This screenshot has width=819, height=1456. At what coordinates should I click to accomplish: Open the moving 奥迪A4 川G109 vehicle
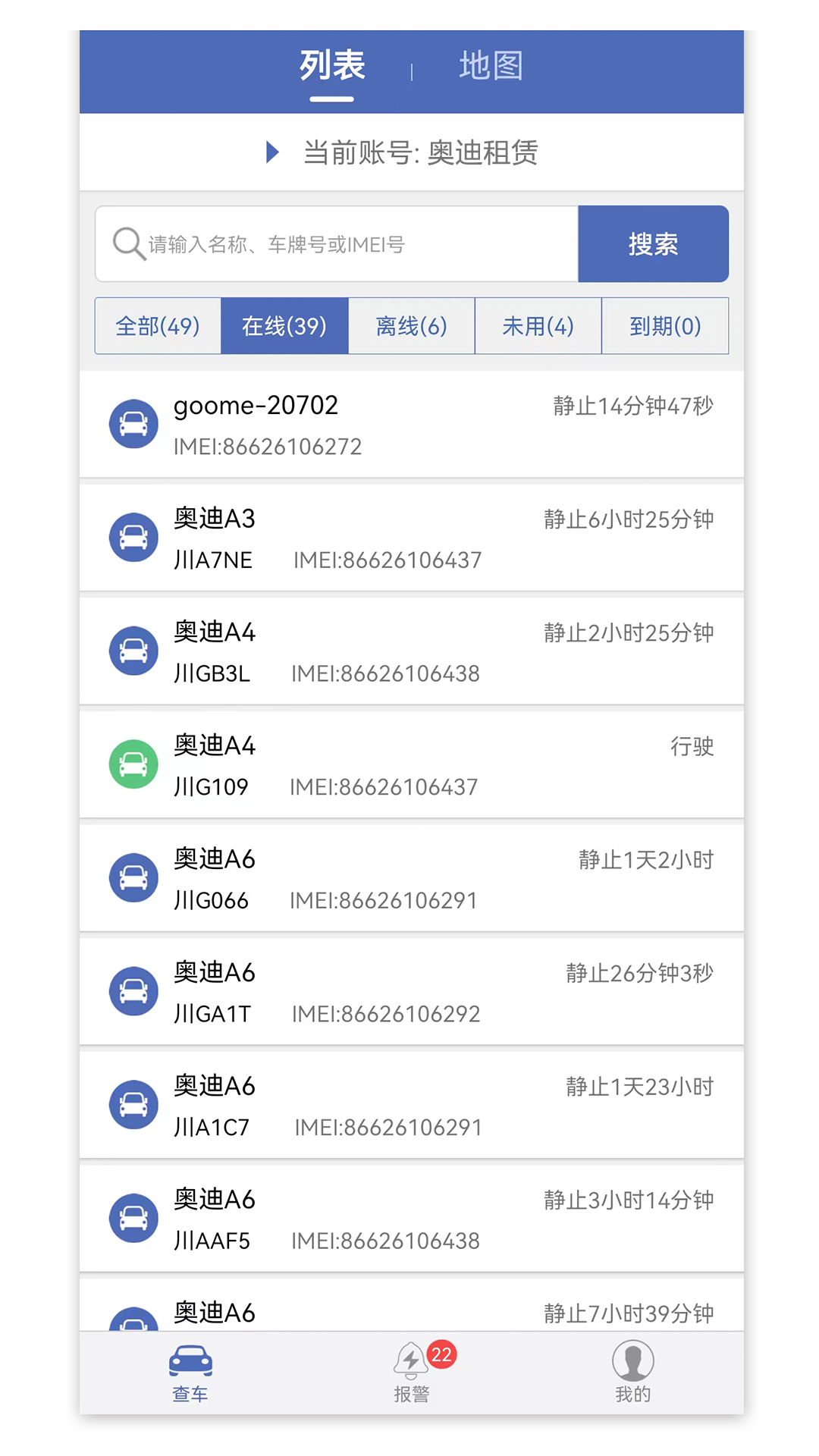411,765
